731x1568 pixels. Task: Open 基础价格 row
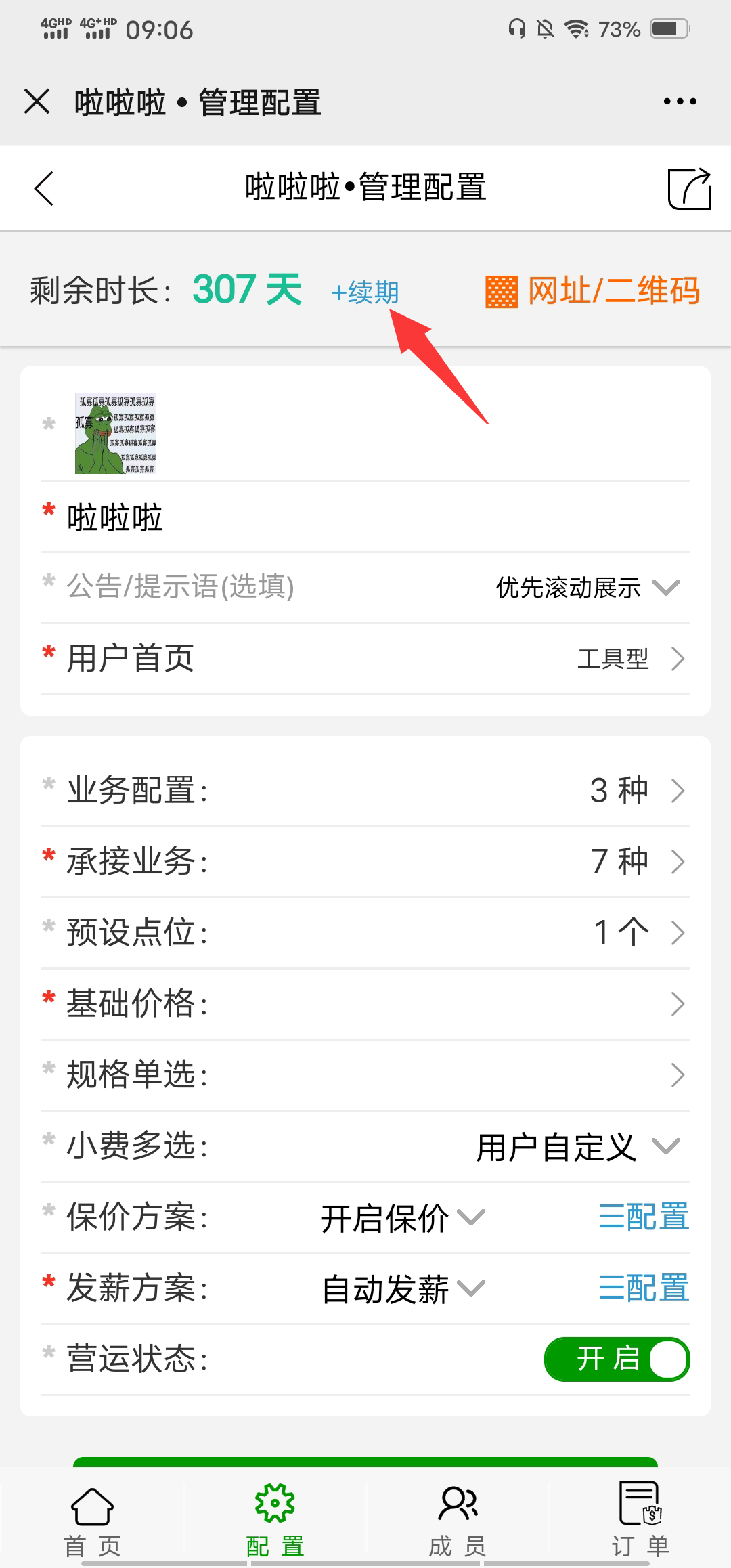click(365, 1004)
